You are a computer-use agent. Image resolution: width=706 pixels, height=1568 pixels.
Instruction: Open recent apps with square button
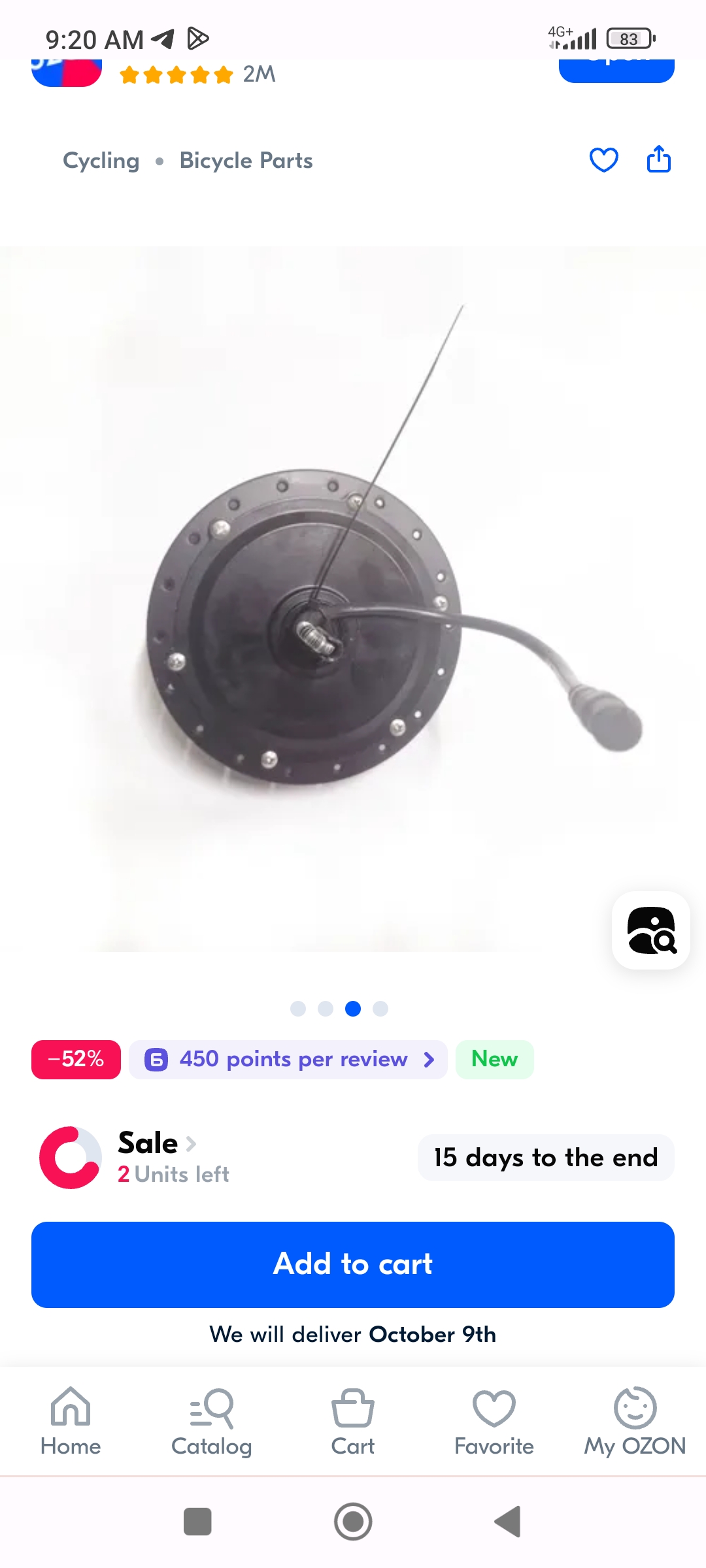coord(197,1522)
